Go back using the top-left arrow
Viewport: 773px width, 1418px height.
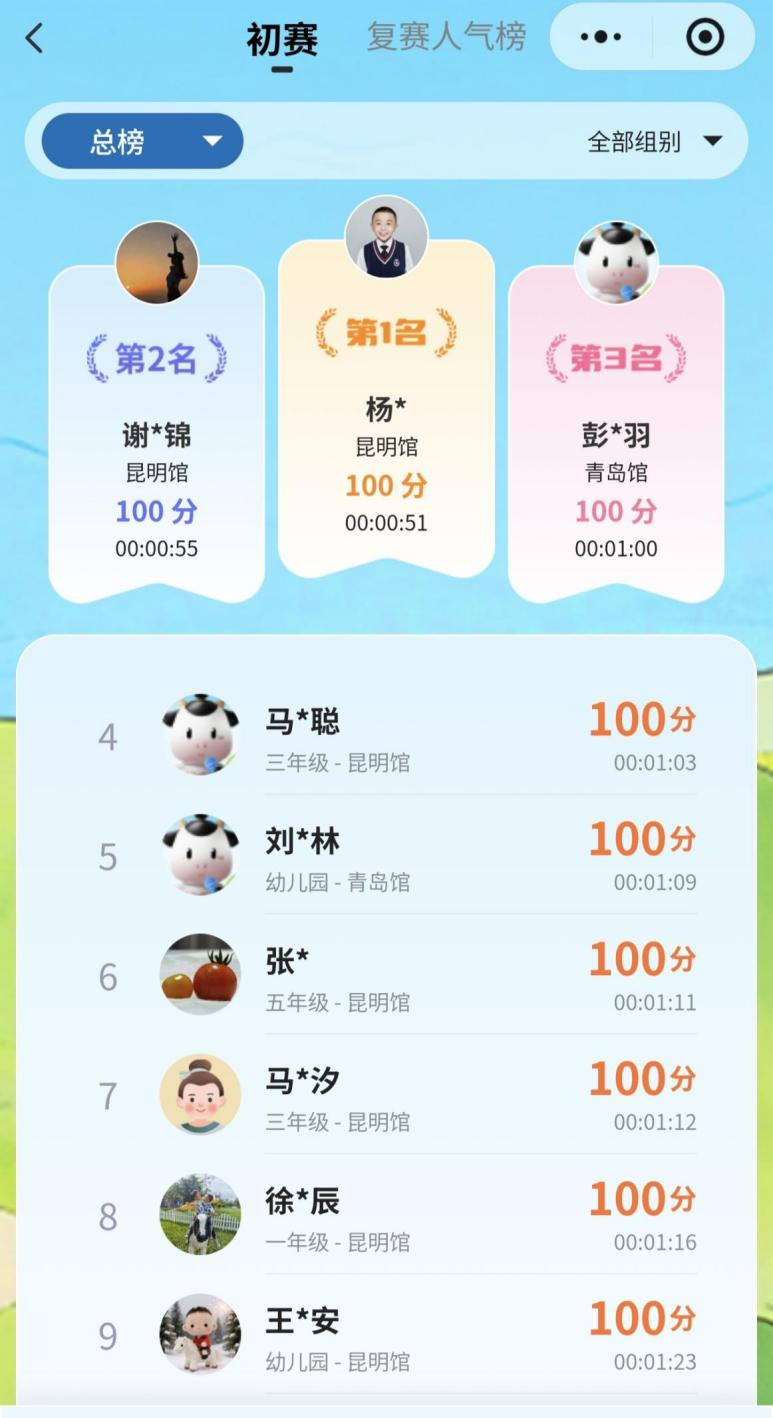click(x=35, y=39)
